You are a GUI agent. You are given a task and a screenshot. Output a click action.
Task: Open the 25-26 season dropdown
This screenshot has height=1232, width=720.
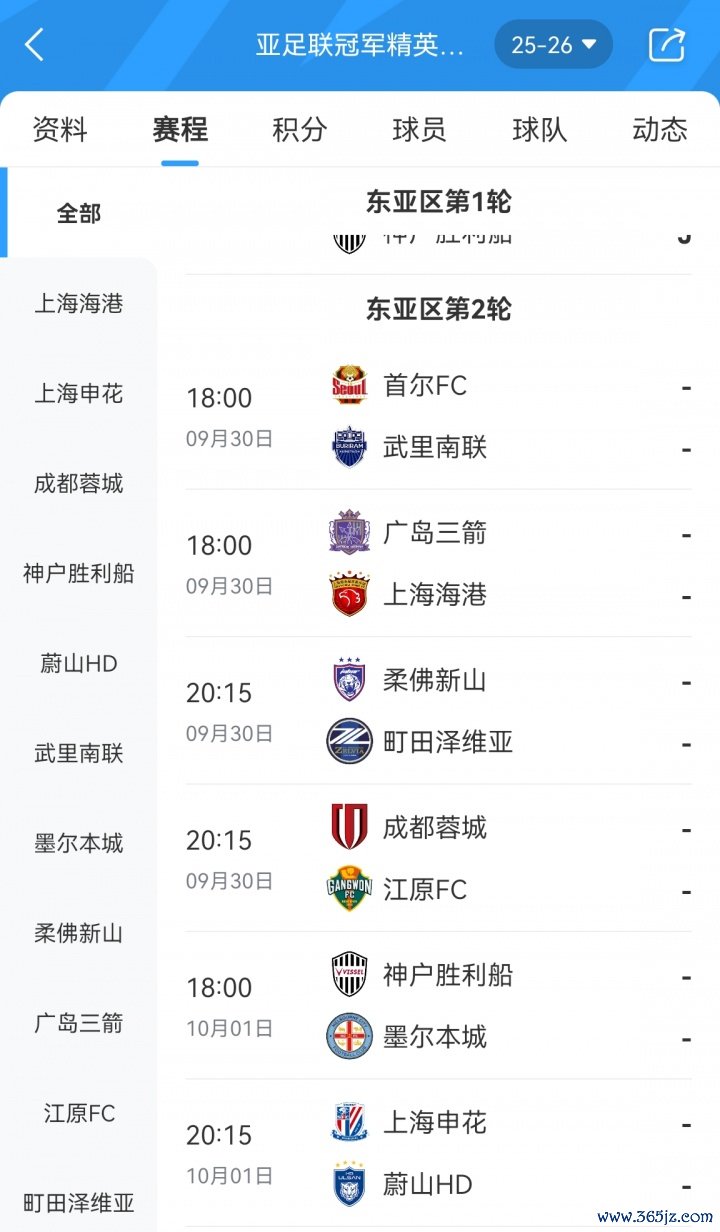click(553, 45)
